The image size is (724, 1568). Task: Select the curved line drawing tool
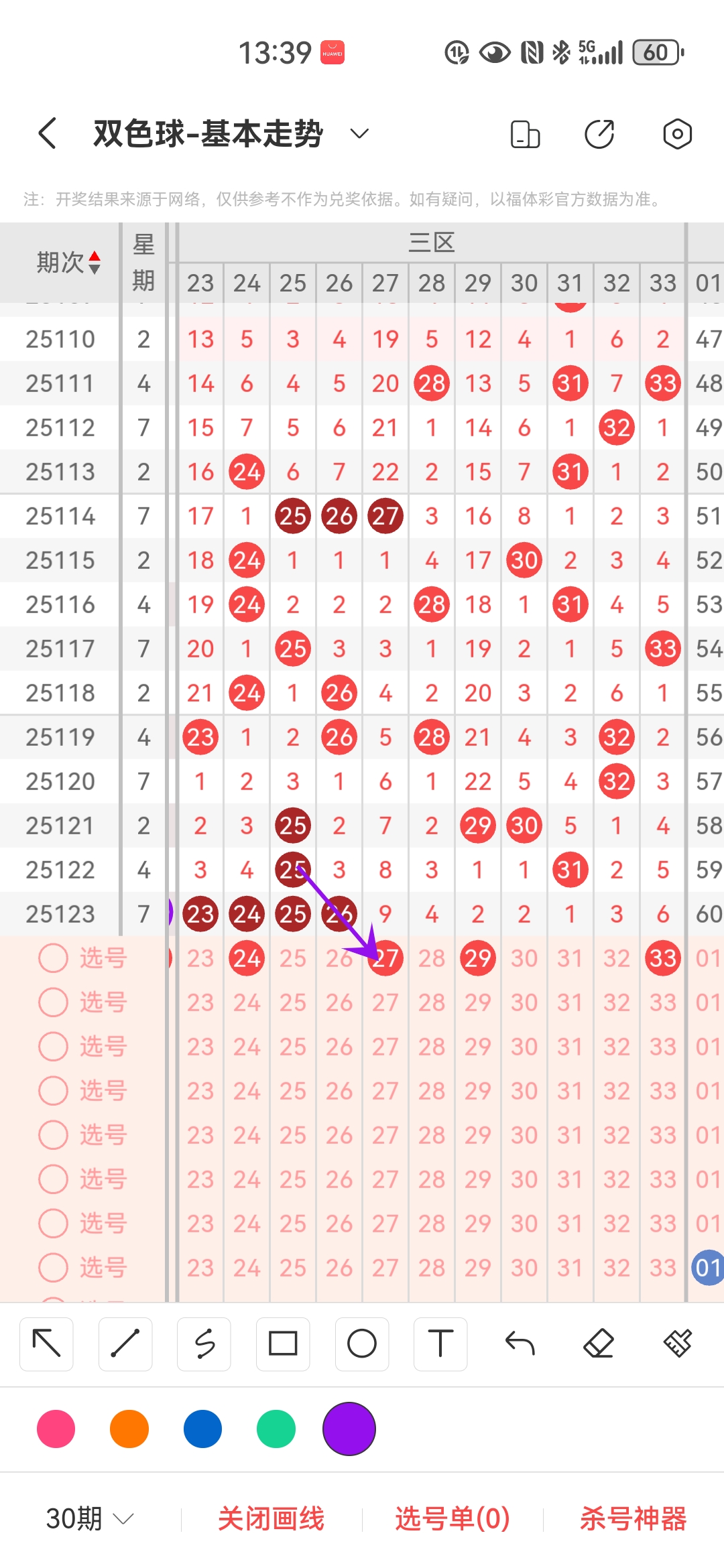(x=204, y=1344)
